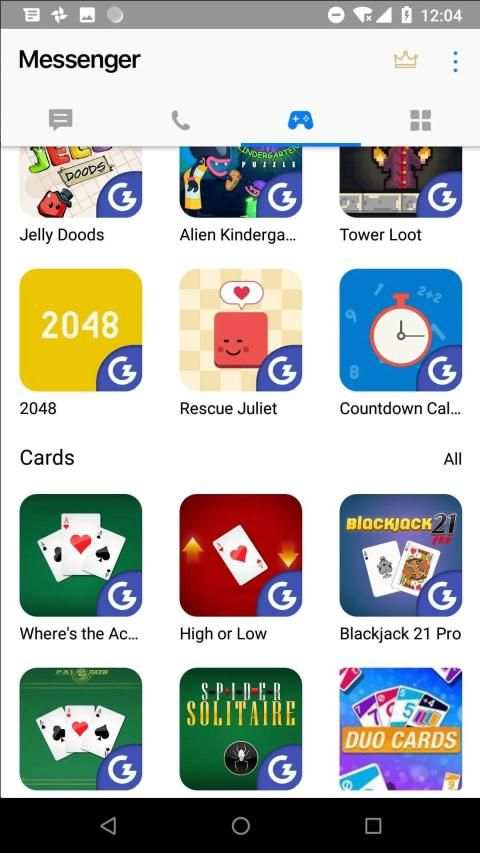View All games in Cards

pos(452,459)
